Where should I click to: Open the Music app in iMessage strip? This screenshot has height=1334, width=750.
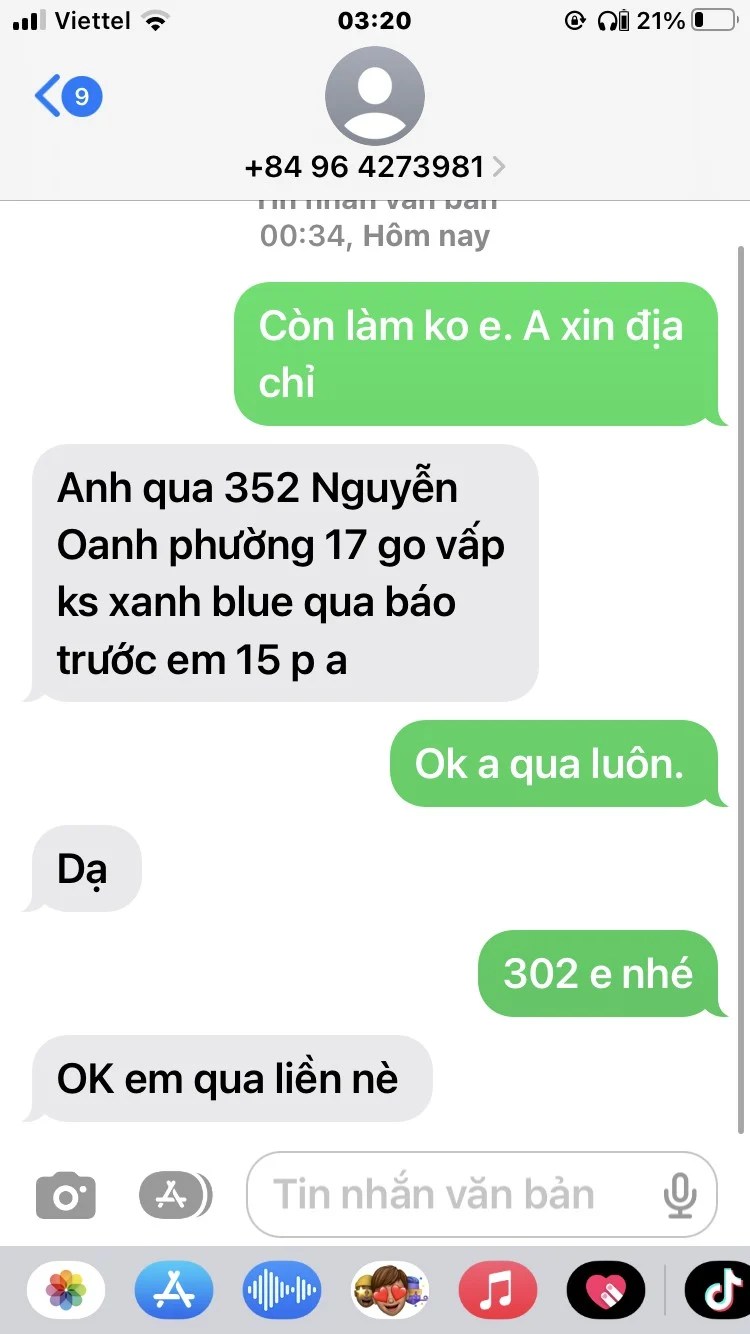point(498,1290)
